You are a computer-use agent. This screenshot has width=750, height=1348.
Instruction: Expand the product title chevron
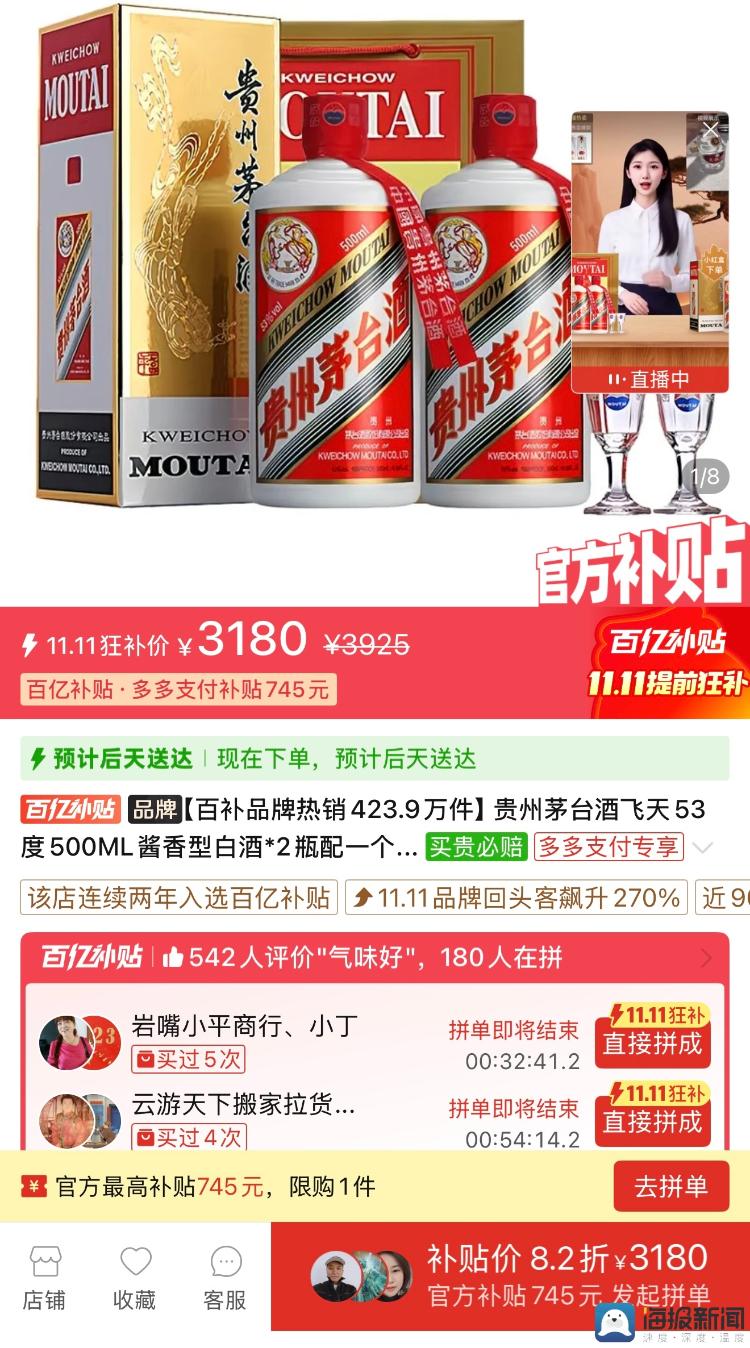[x=703, y=848]
